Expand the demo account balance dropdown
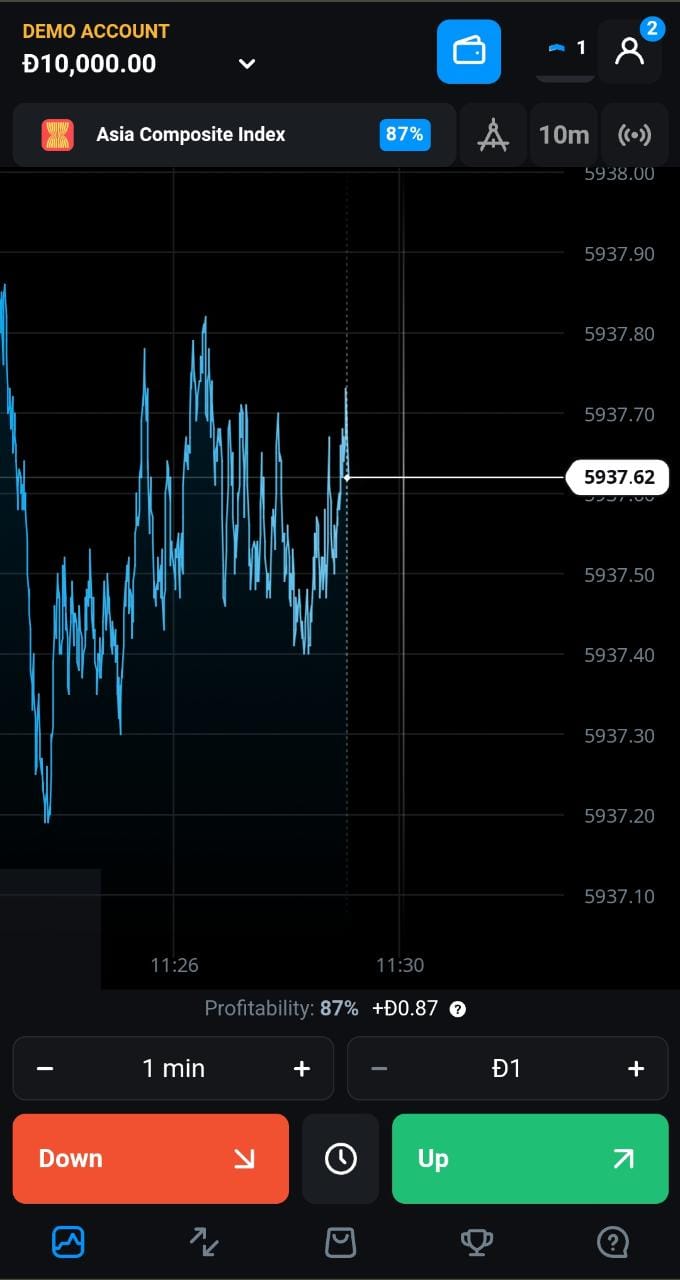Screen dimensions: 680x1280 point(247,64)
